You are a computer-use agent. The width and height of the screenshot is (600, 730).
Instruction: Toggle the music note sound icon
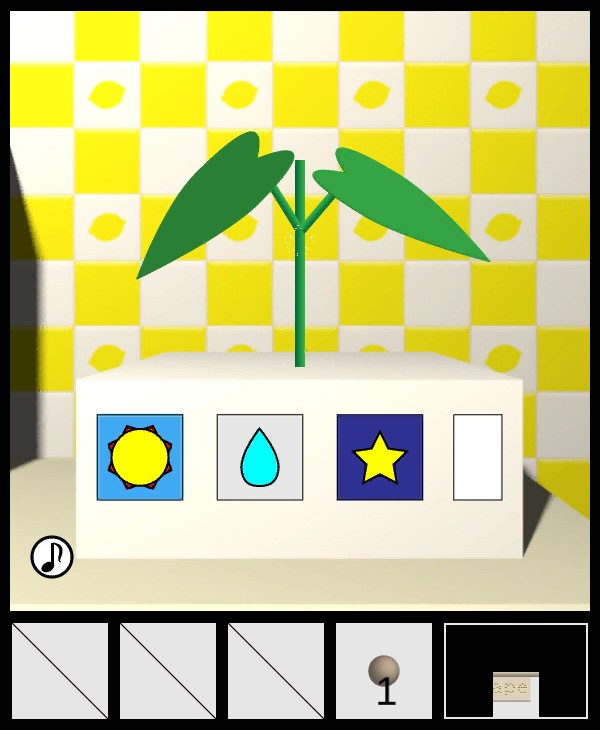(x=52, y=557)
